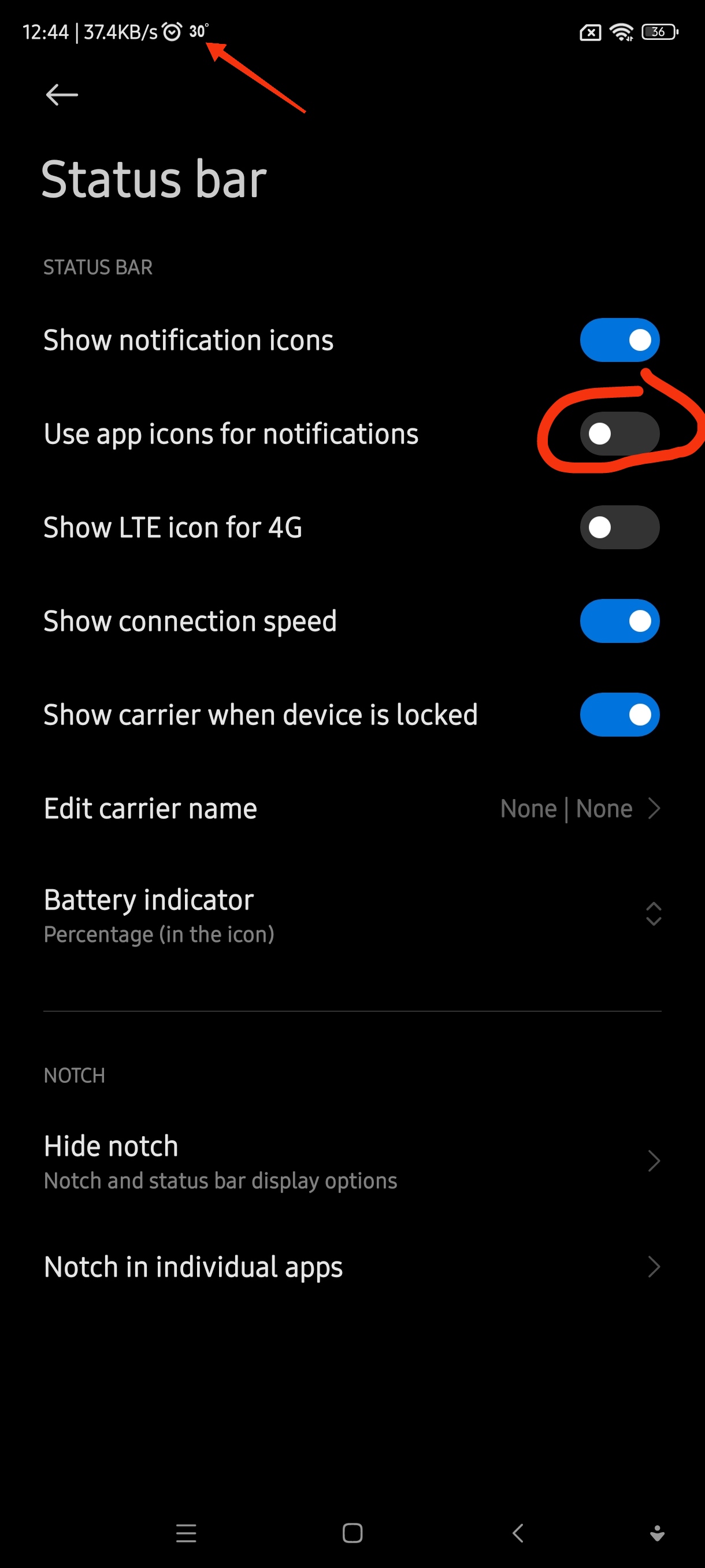Open Edit carrier name

[x=352, y=808]
